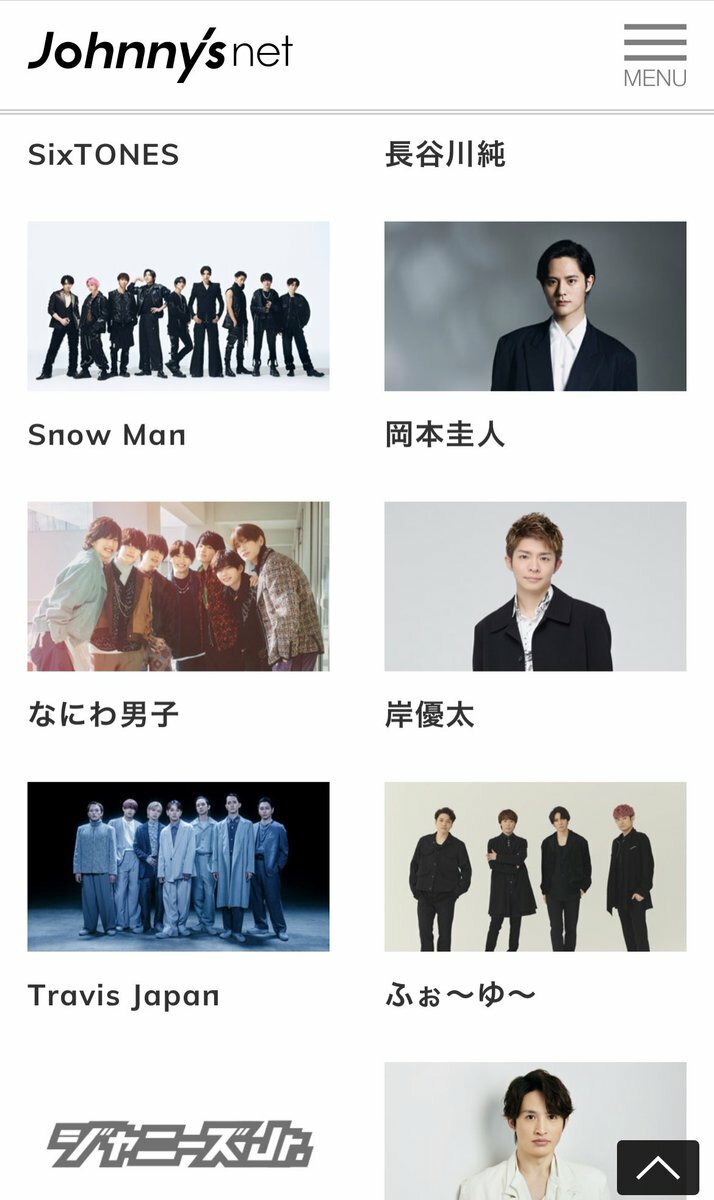The height and width of the screenshot is (1200, 714).
Task: Tap the SixTONES link
Action: (x=104, y=155)
